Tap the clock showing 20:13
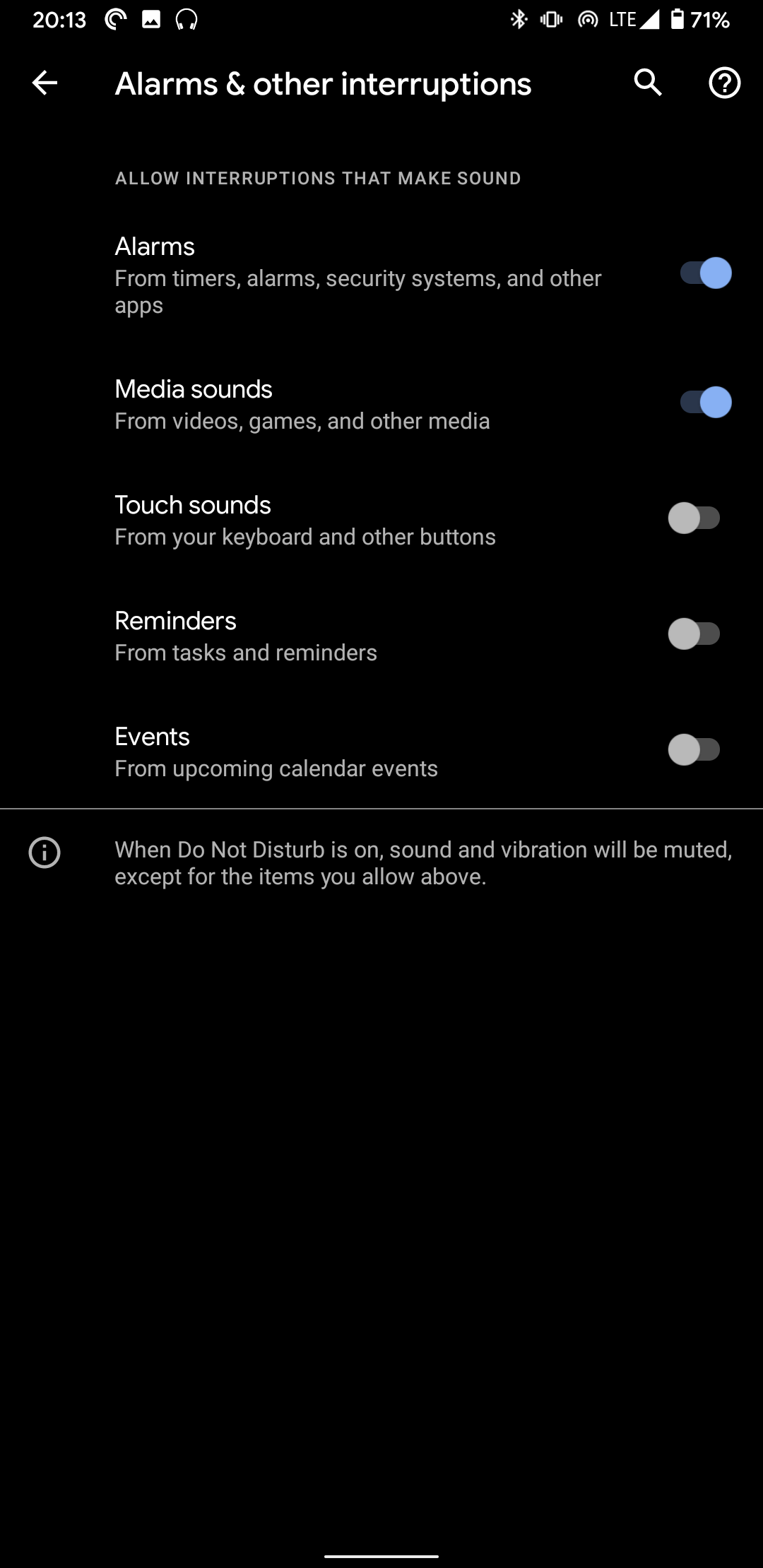 (60, 19)
